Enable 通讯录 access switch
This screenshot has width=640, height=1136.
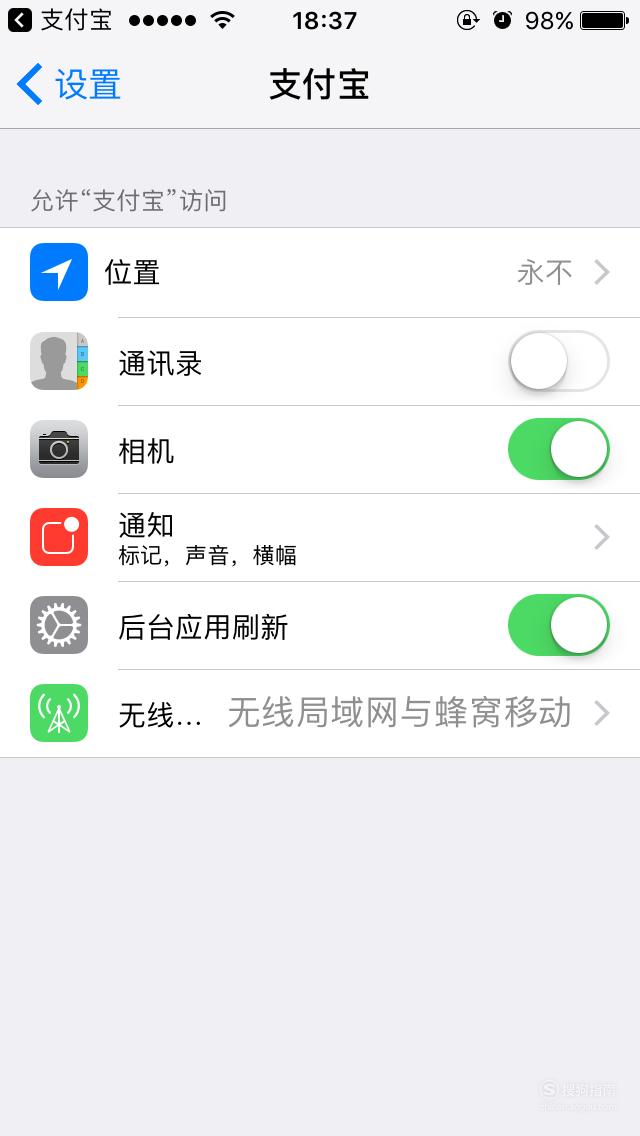(x=559, y=361)
